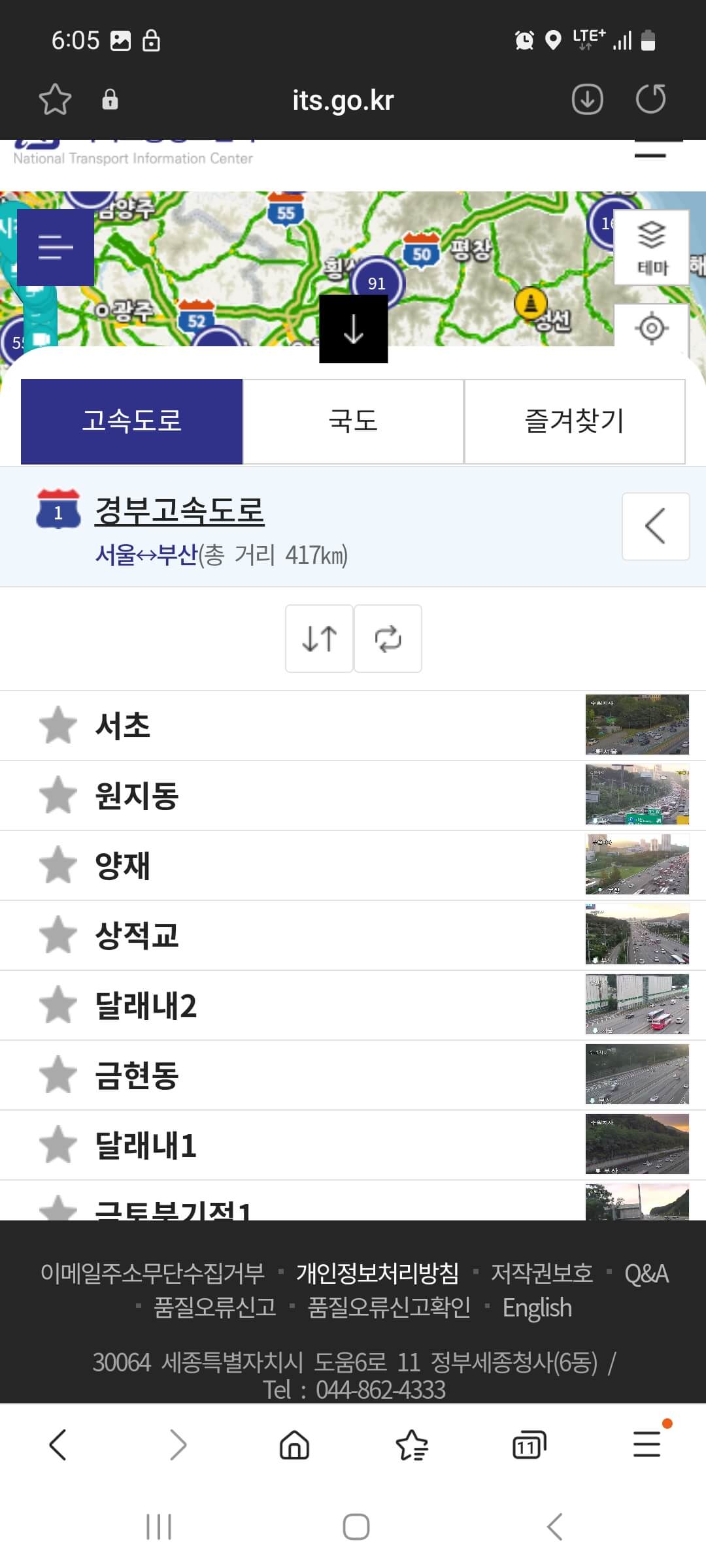This screenshot has height=1568, width=706.
Task: Tap the browser back chevron
Action: [x=58, y=1445]
